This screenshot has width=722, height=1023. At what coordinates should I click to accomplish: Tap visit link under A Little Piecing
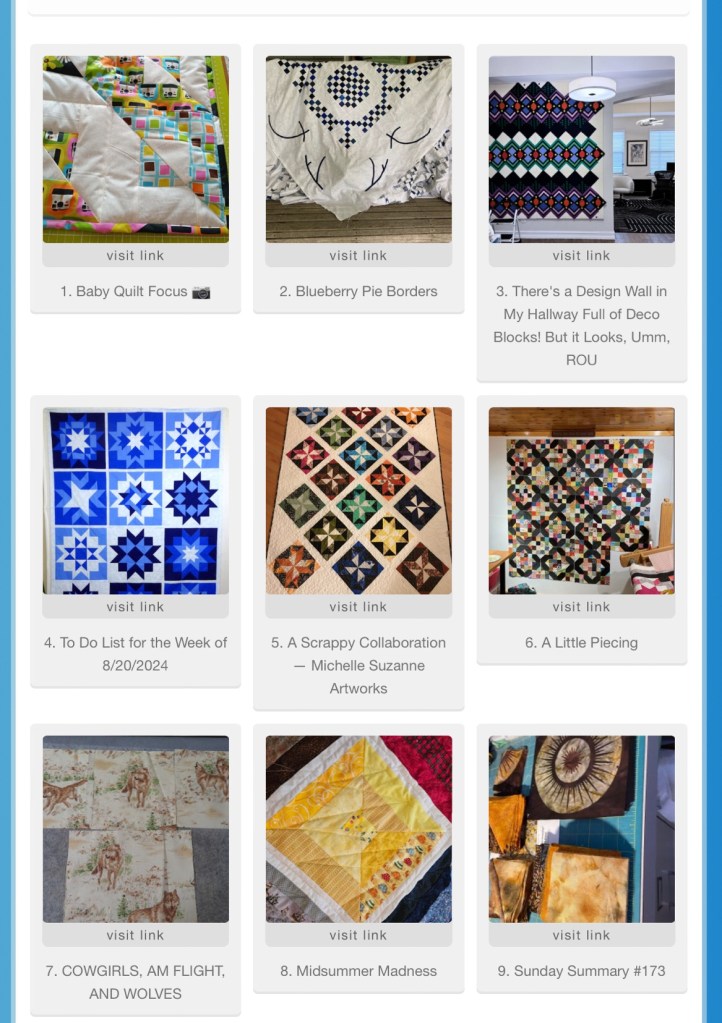pyautogui.click(x=581, y=607)
